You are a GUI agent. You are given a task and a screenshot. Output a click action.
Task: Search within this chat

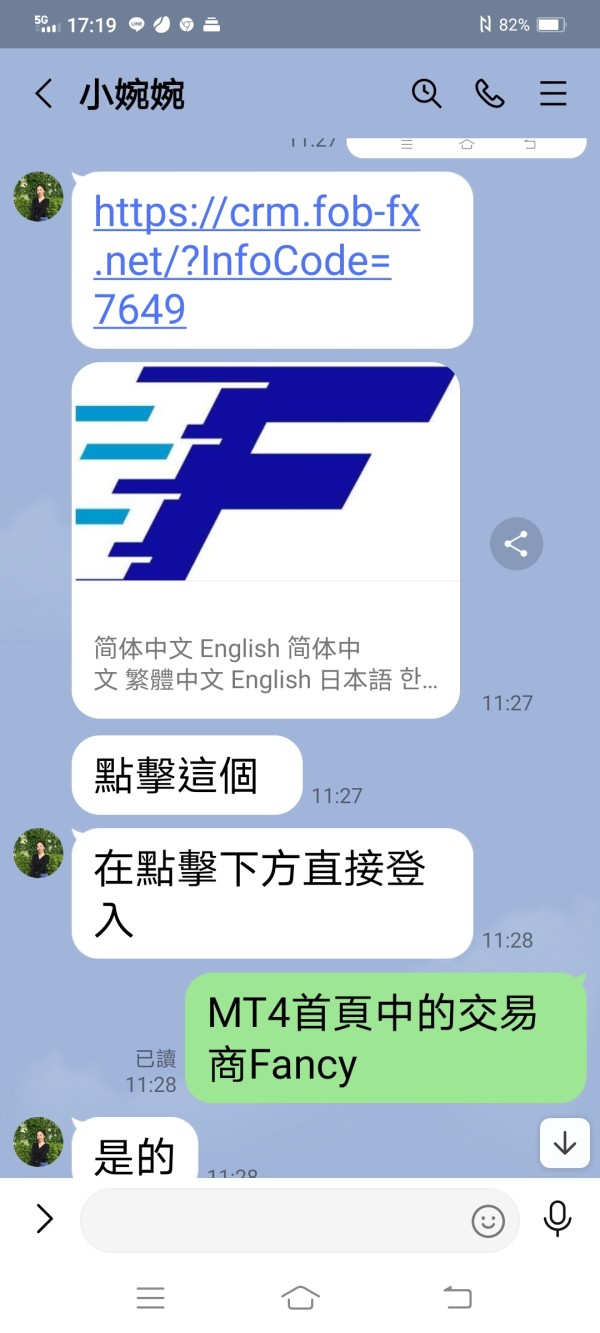(427, 94)
